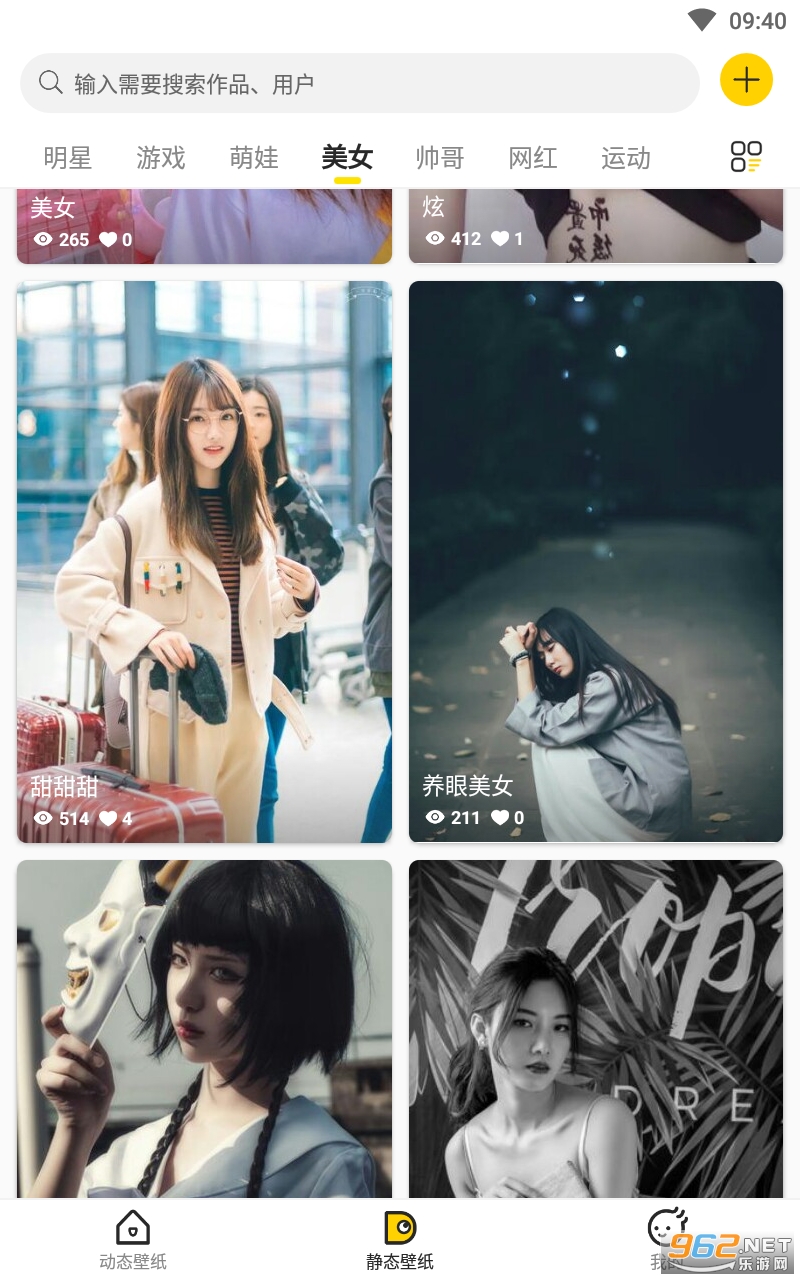Tap the yellow plus button to upload
The height and width of the screenshot is (1280, 800).
pos(746,80)
